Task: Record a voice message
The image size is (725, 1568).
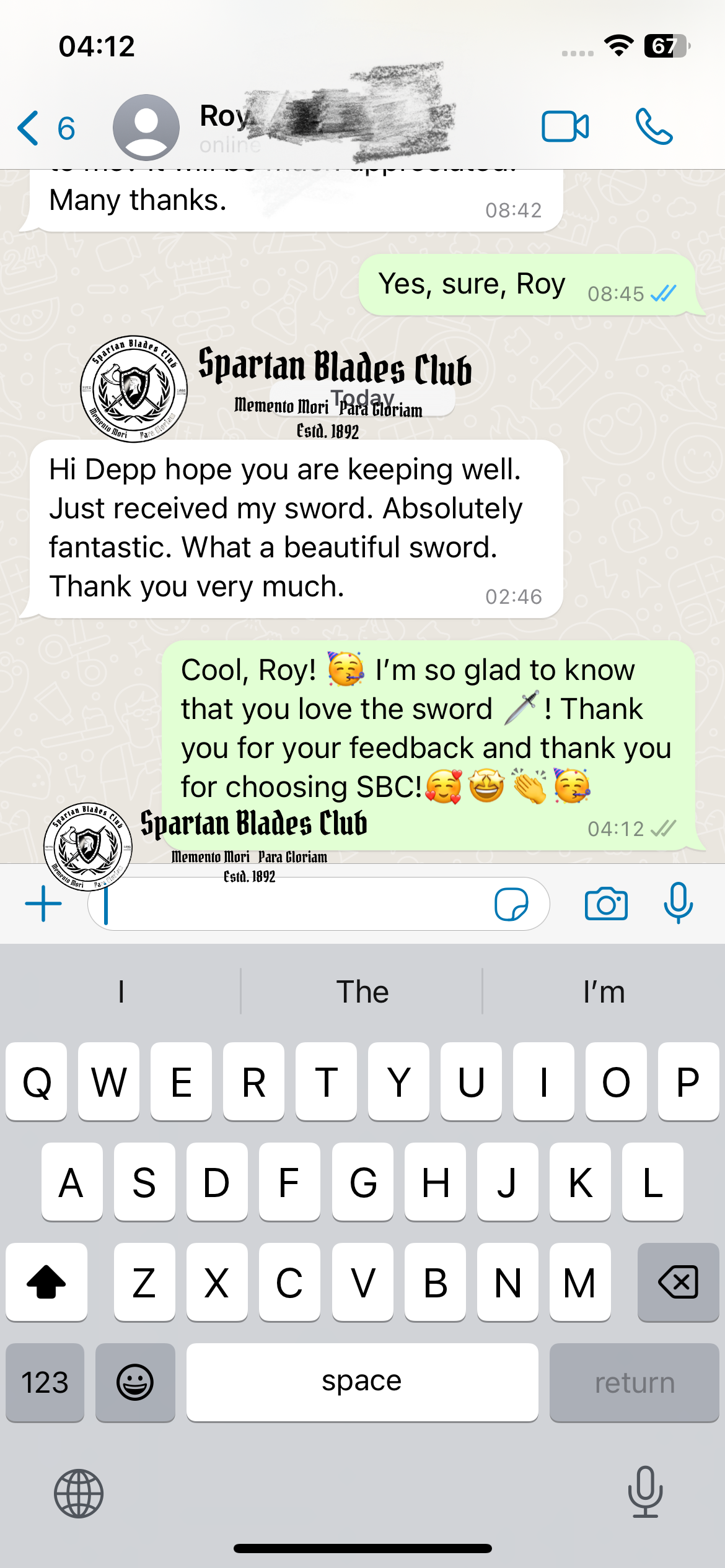Action: [678, 903]
